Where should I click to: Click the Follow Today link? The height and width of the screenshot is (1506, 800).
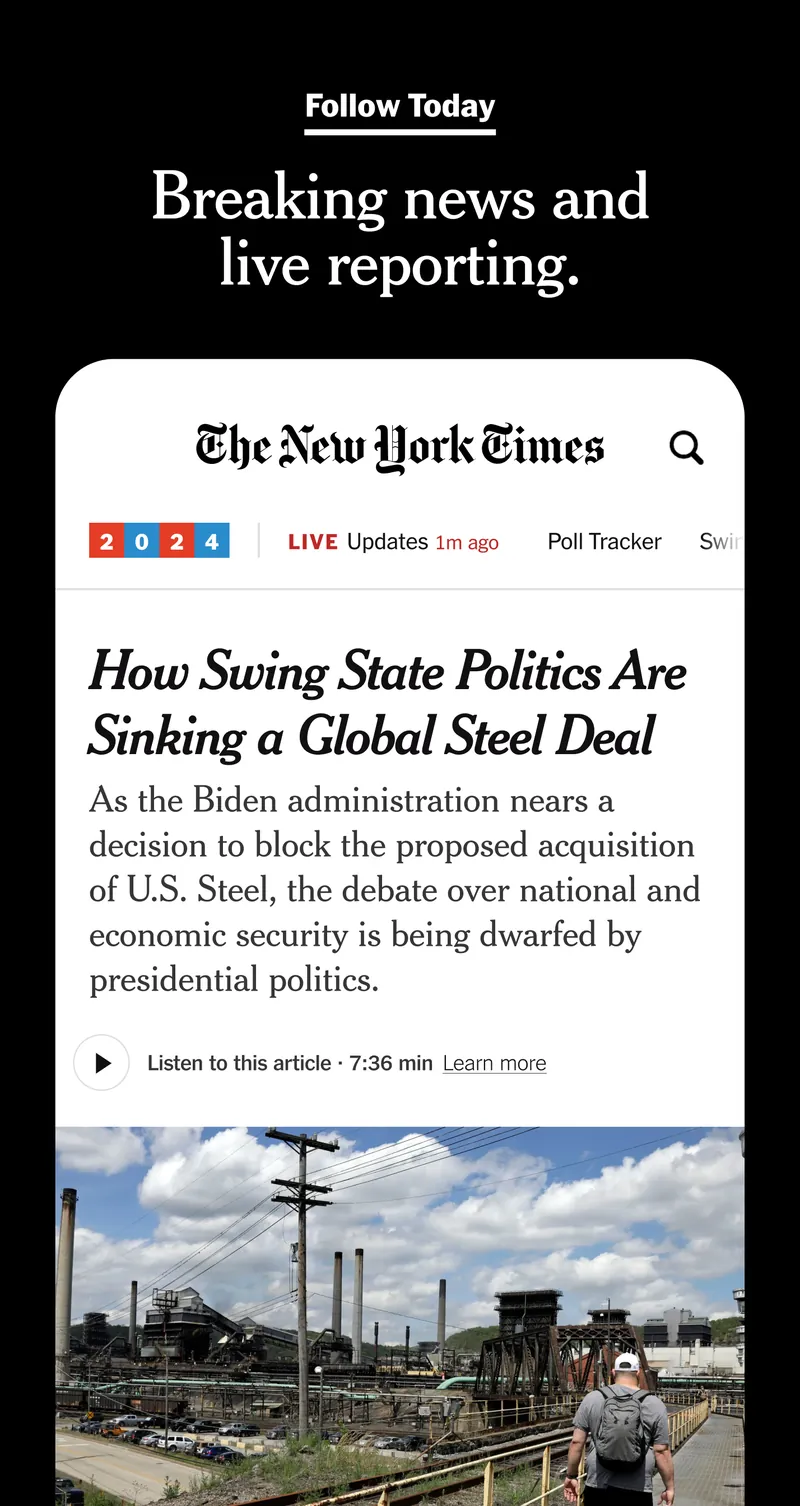click(x=399, y=107)
